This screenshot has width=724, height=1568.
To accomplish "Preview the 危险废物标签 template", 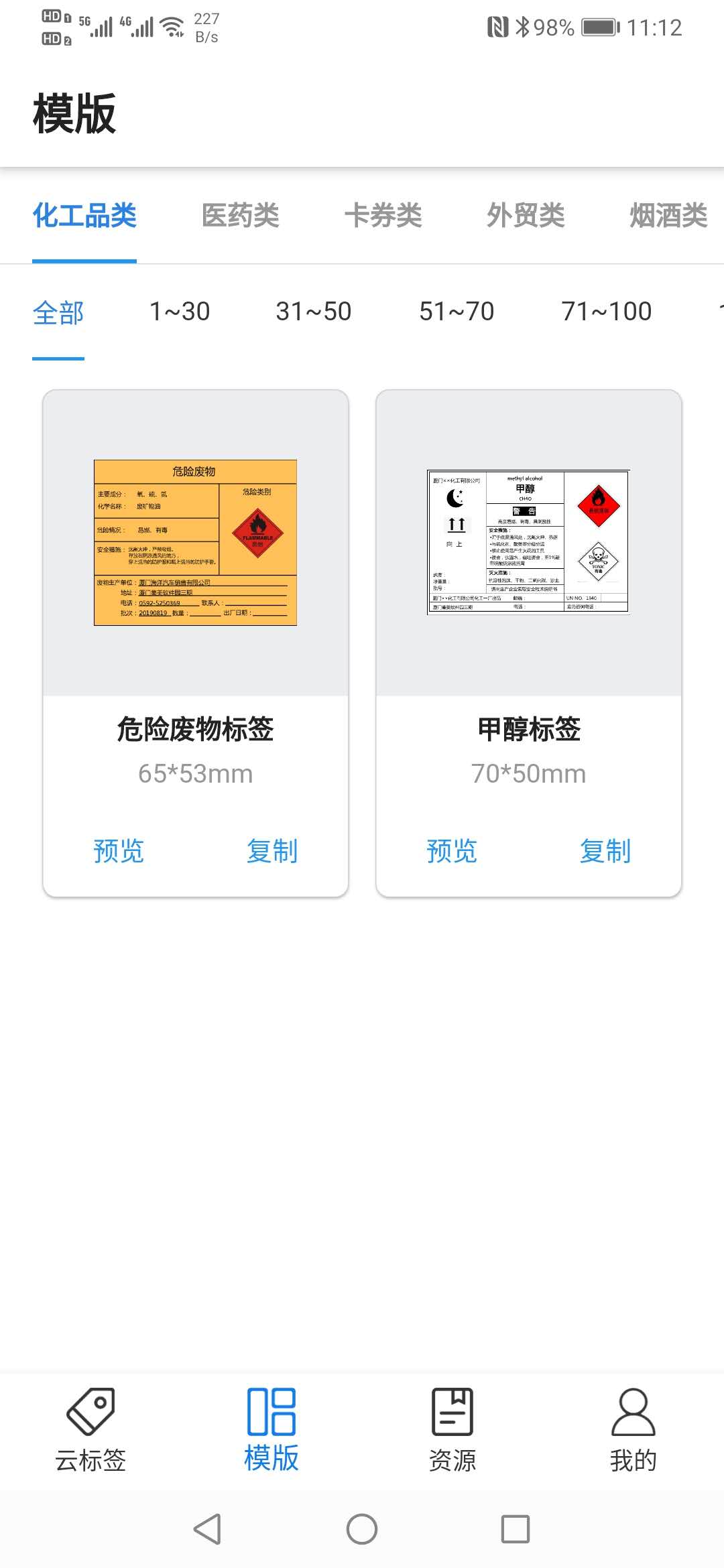I will pyautogui.click(x=119, y=851).
